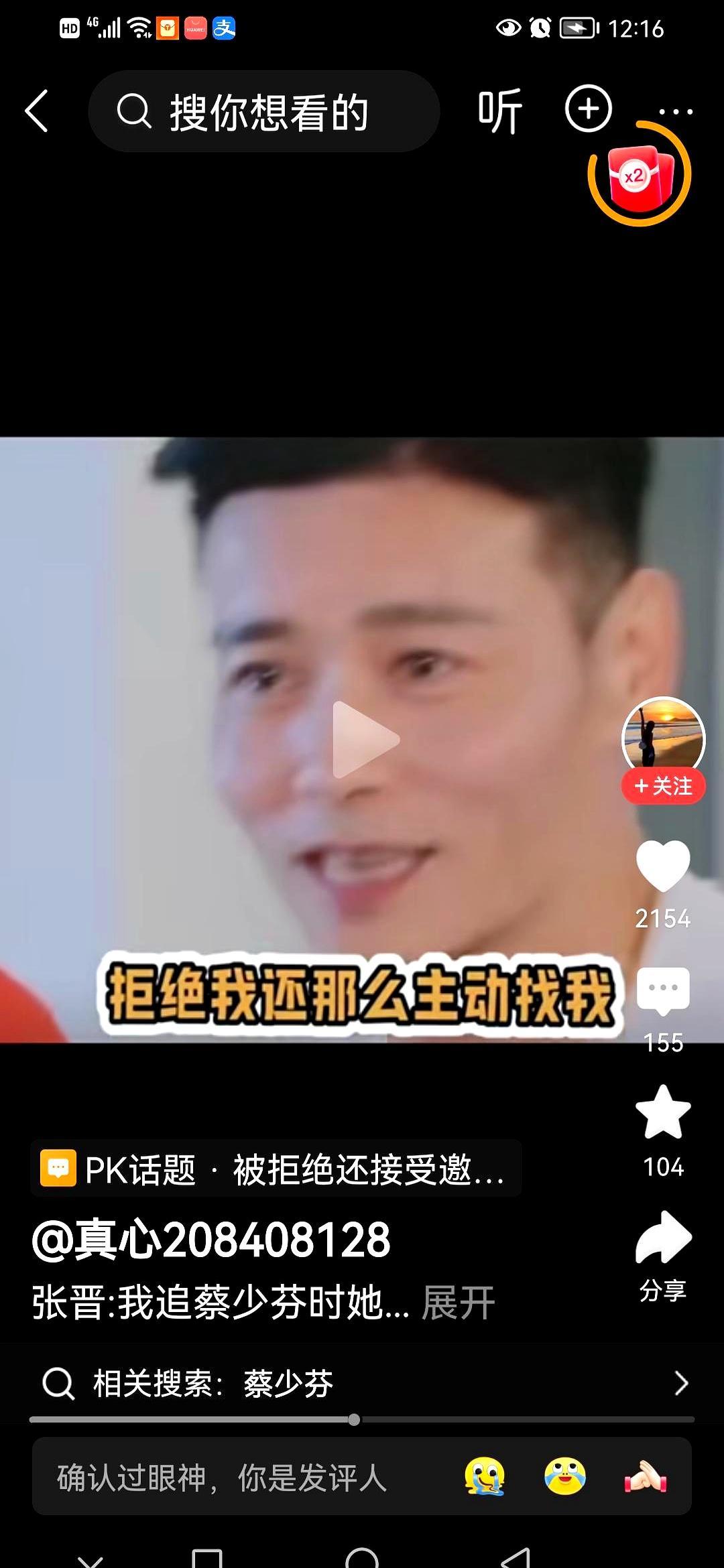Viewport: 724px width, 1568px height.
Task: Tap the caption 张晋:我追蔡少芬时她
Action: click(215, 1301)
